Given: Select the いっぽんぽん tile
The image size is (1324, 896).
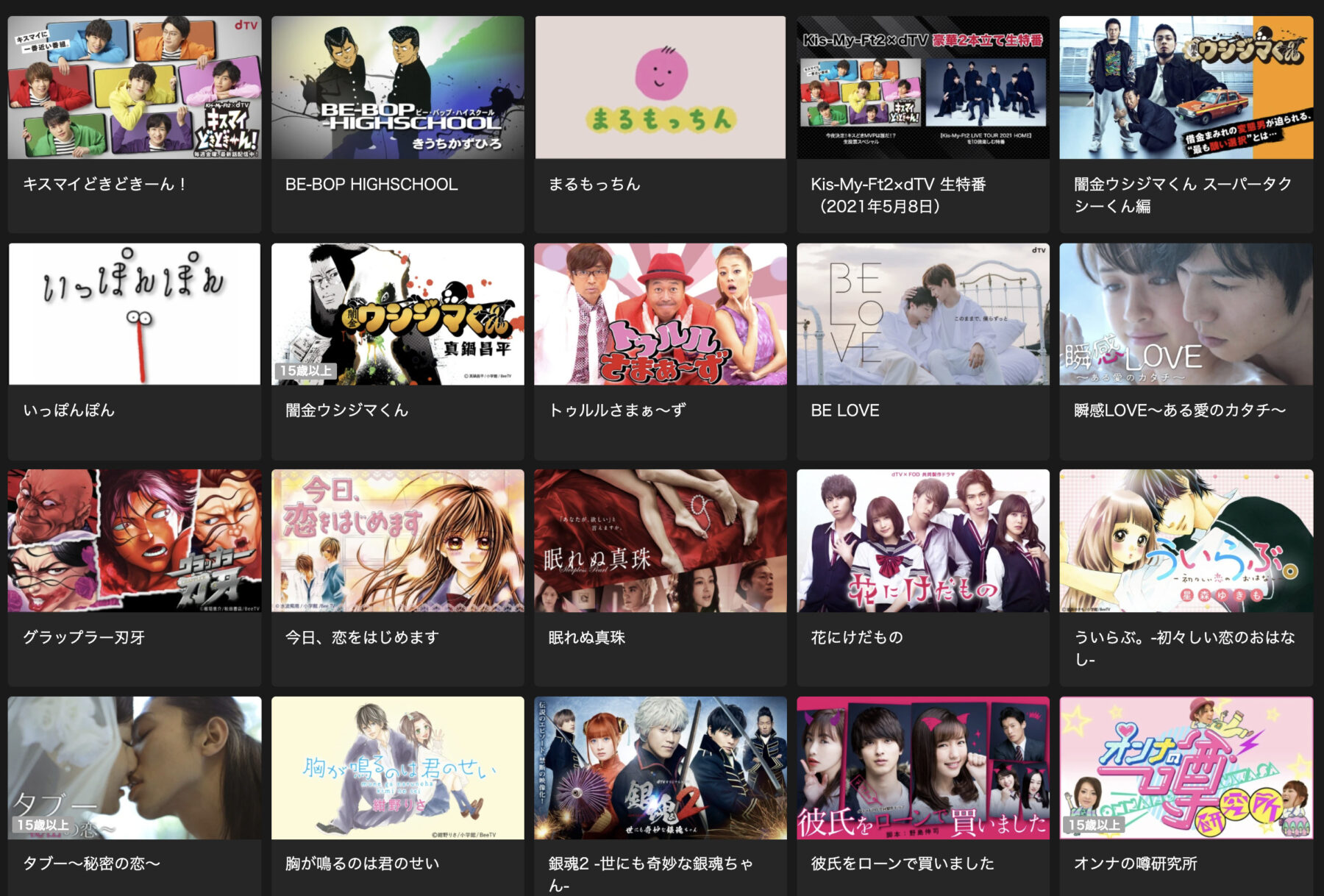Looking at the screenshot, I should [134, 315].
